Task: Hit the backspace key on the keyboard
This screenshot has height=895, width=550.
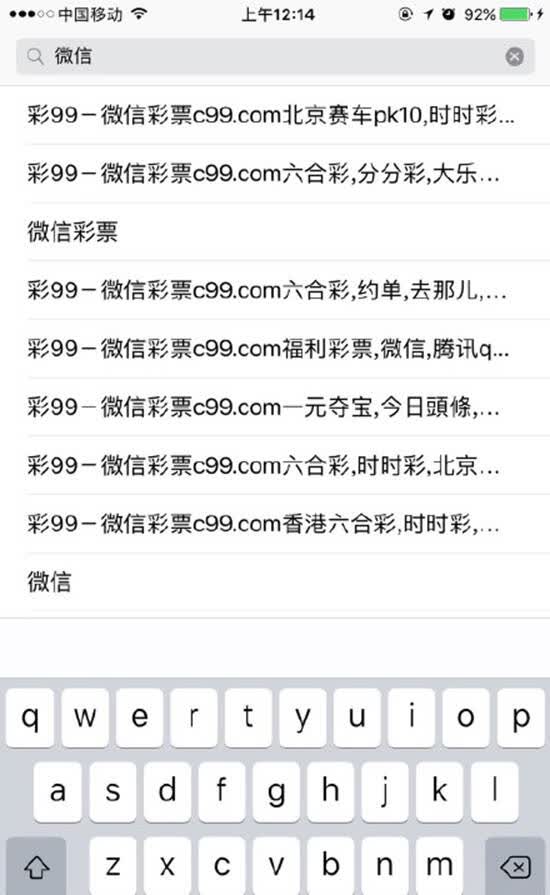Action: point(515,866)
